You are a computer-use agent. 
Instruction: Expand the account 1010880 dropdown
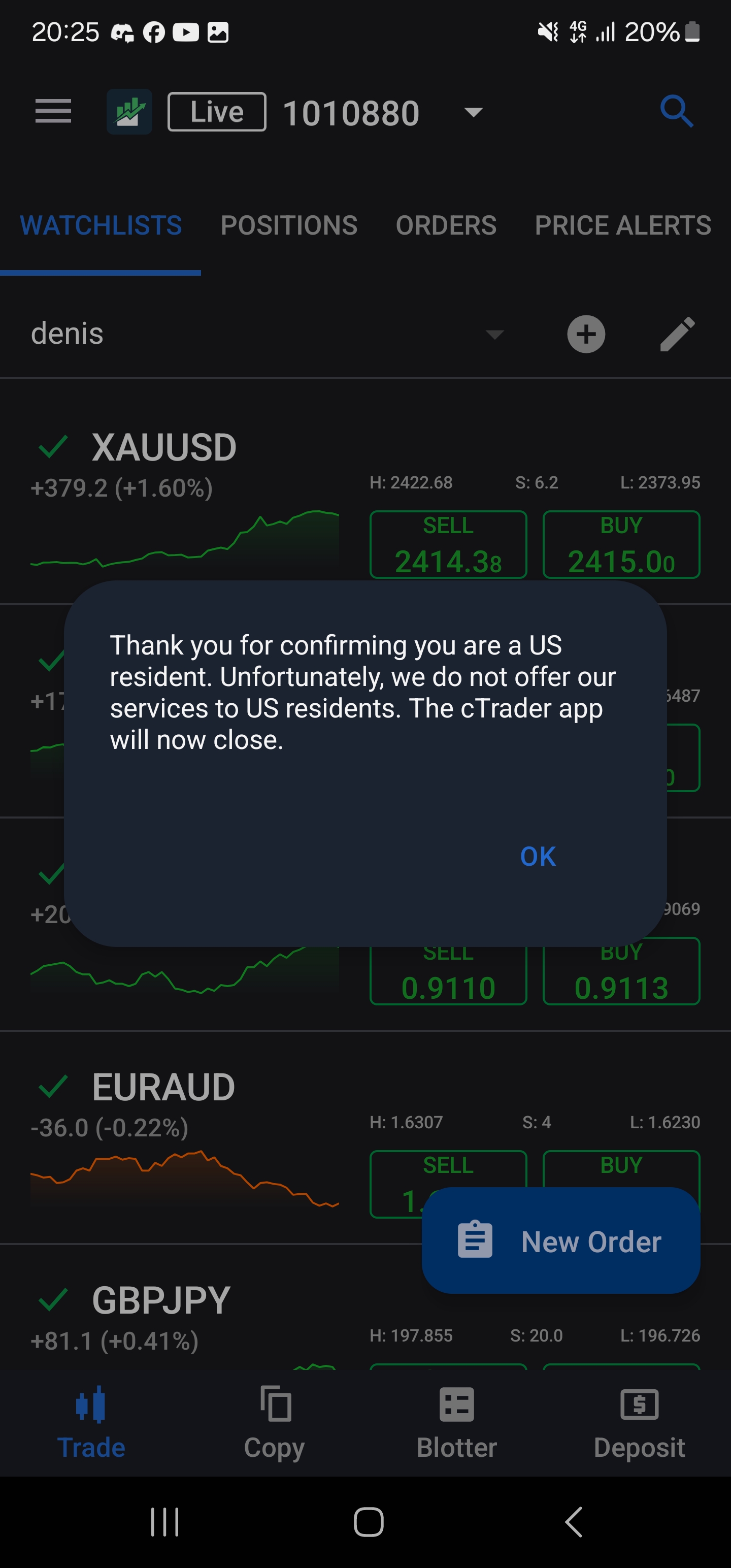pyautogui.click(x=473, y=113)
